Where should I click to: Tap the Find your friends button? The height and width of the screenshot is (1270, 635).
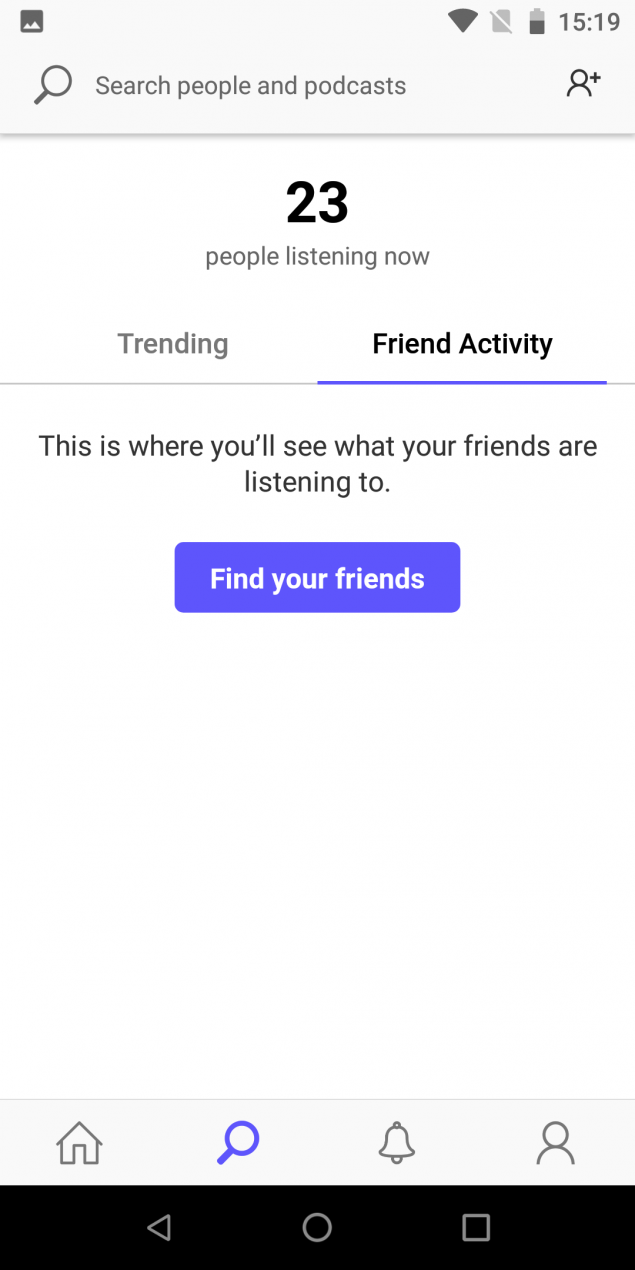[x=317, y=578]
